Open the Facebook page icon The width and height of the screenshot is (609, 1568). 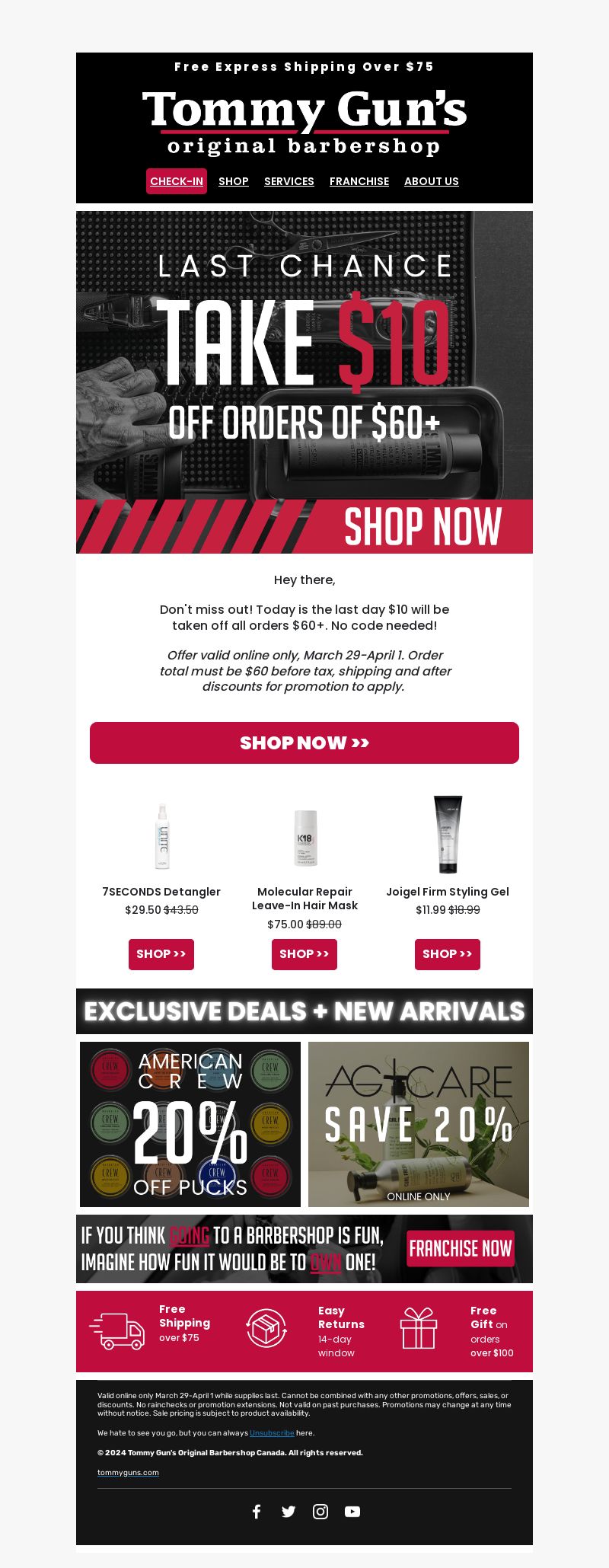(x=257, y=1512)
